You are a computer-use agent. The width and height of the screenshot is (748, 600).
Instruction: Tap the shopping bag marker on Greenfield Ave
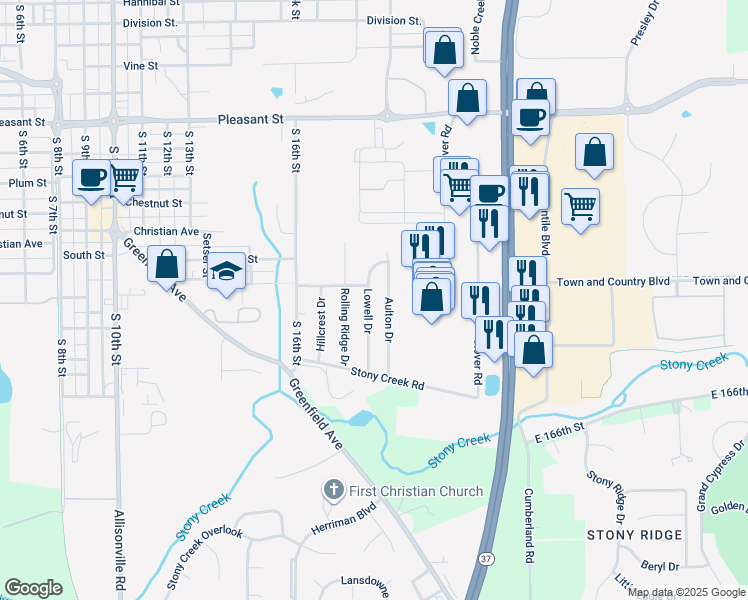pyautogui.click(x=166, y=264)
